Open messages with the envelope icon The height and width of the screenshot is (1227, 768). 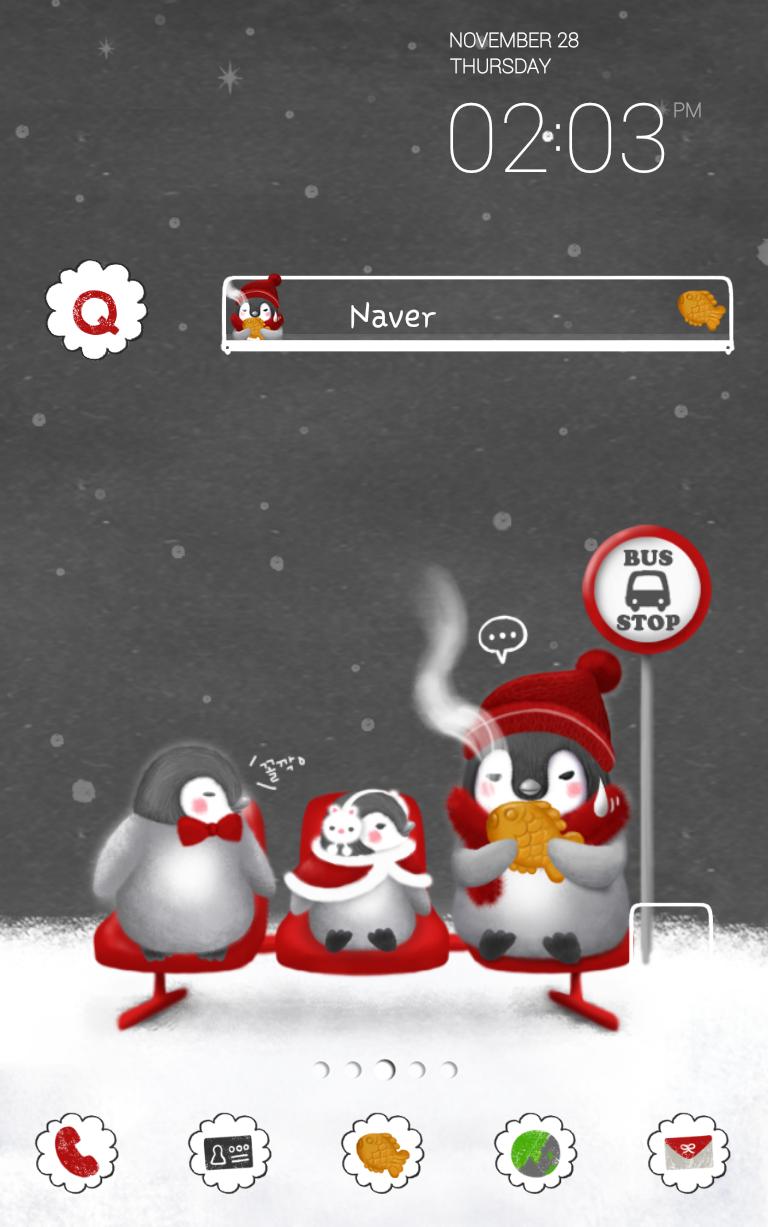(690, 1152)
